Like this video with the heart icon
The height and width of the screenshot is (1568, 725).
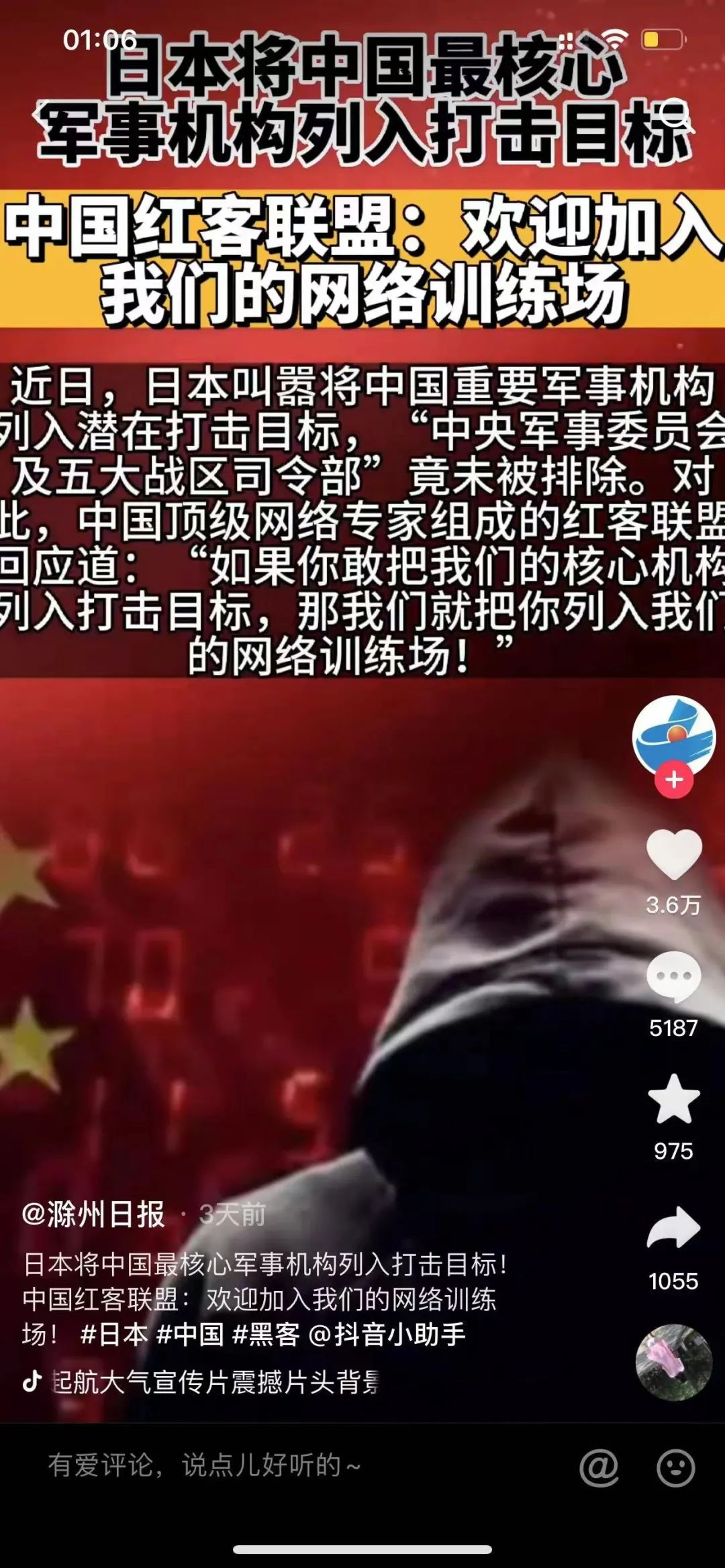coord(673,854)
